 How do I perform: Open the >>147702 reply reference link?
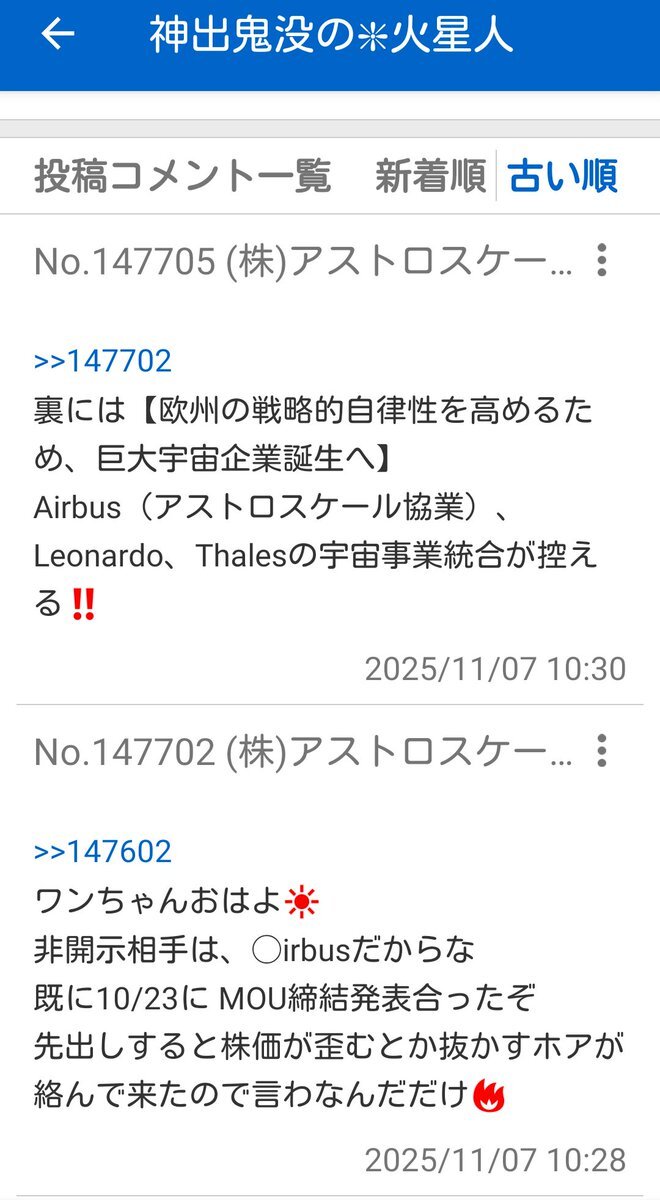coord(103,360)
